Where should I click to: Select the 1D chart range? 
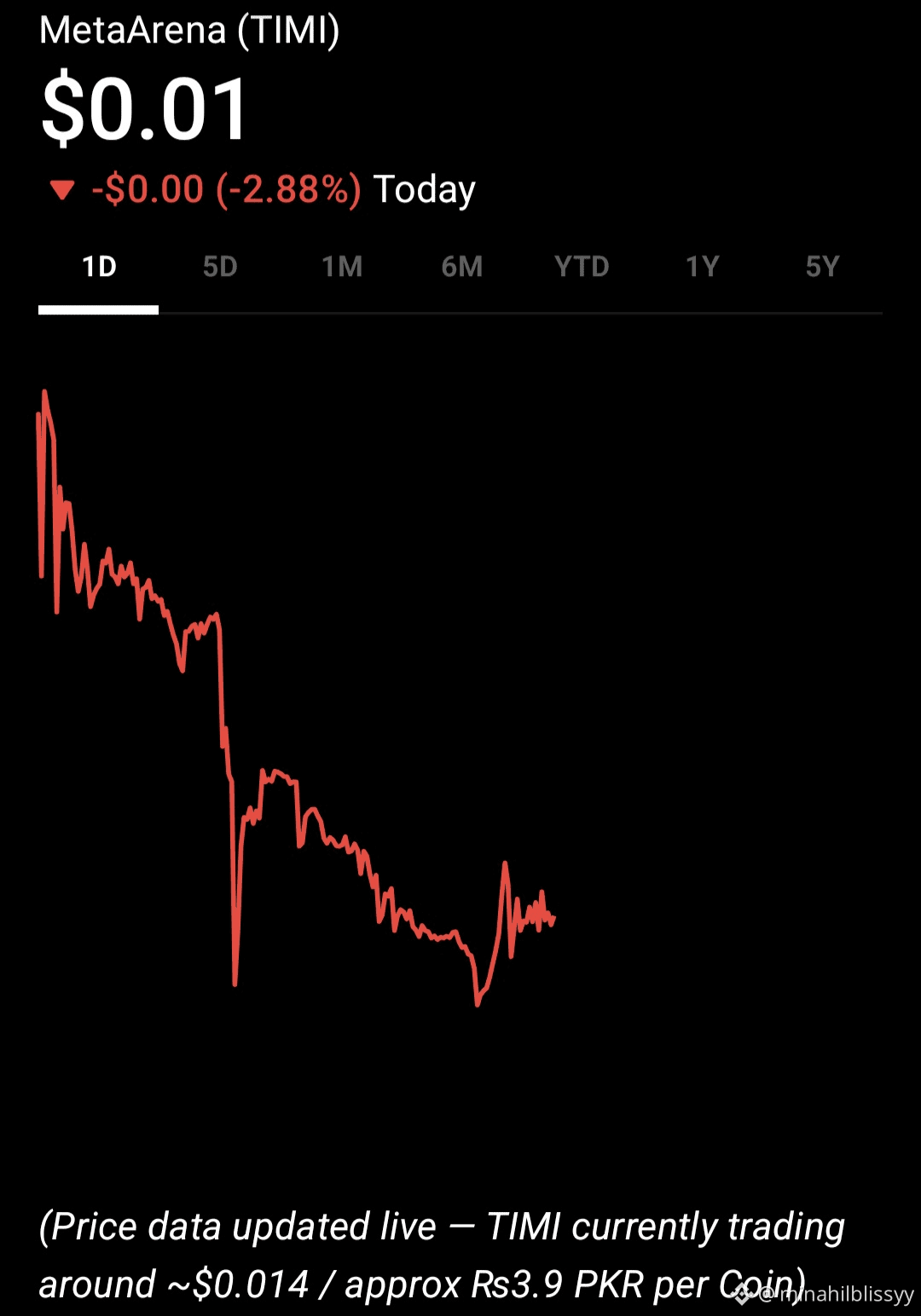pos(99,267)
